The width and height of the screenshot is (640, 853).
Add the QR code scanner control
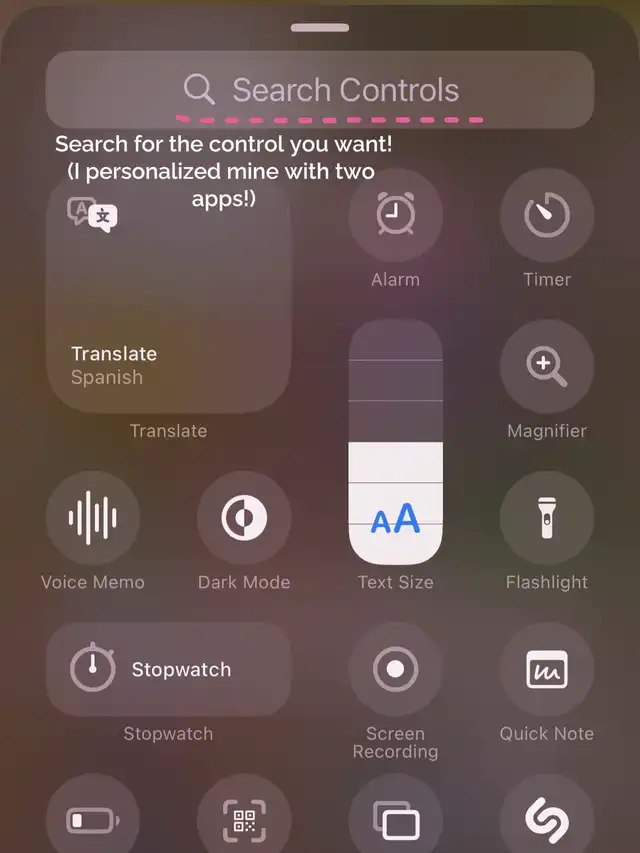click(x=244, y=820)
